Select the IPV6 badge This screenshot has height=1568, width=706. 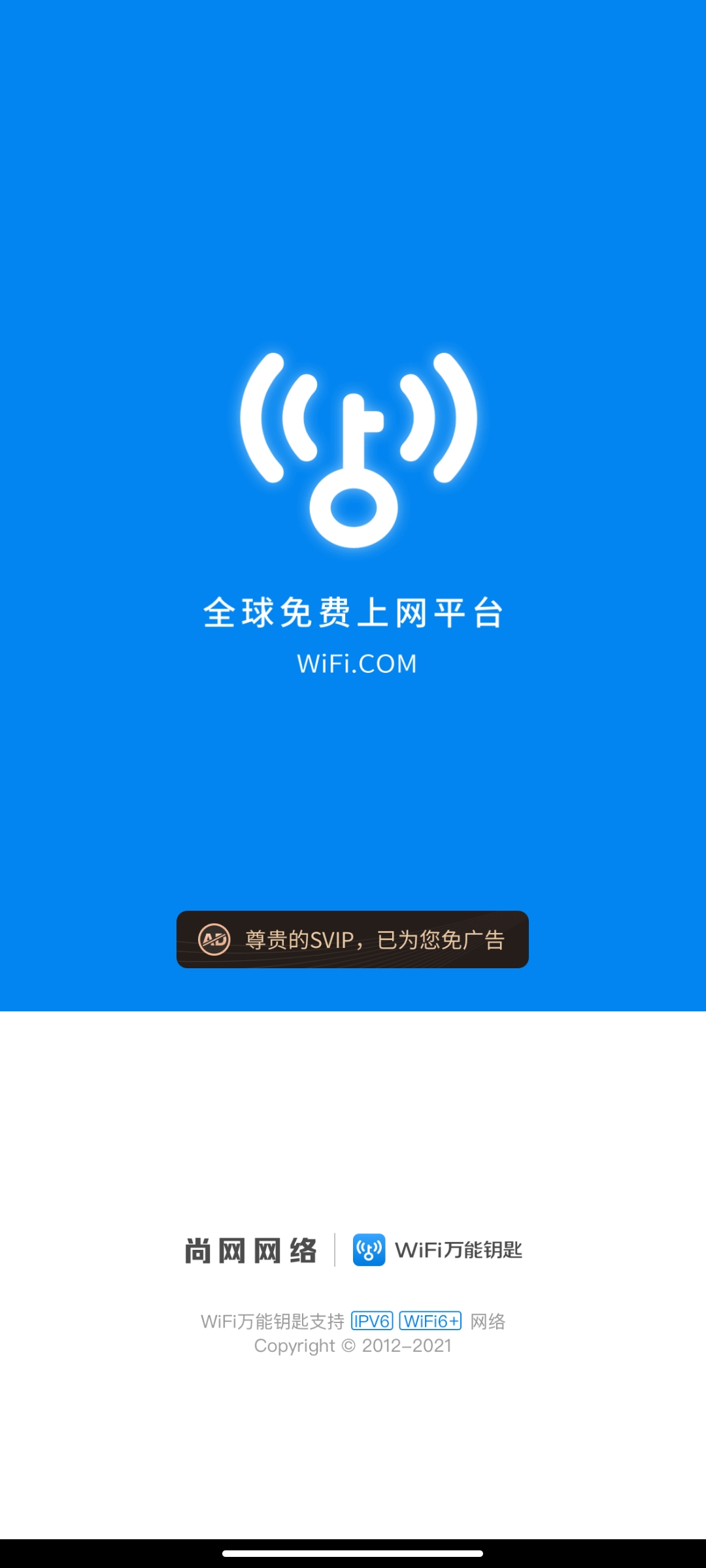[371, 1320]
